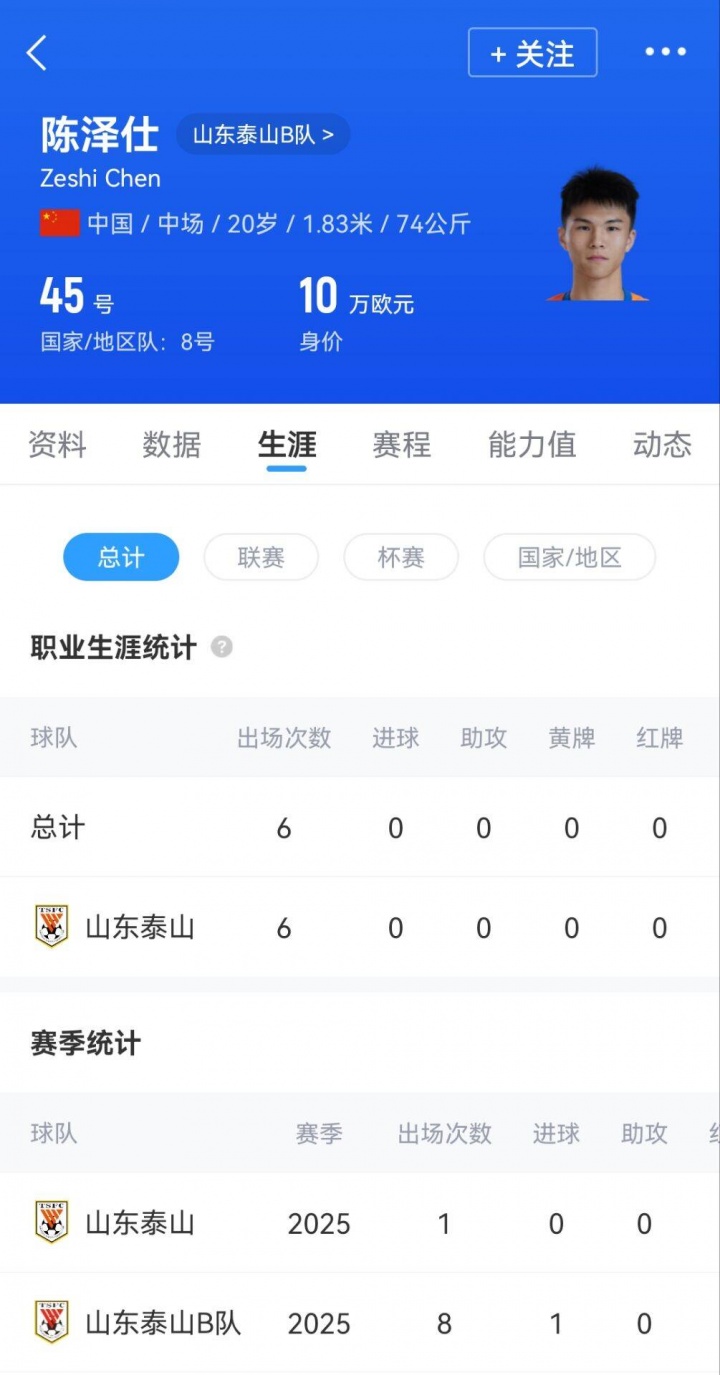
Task: Switch to the 动态 tab
Action: (661, 445)
